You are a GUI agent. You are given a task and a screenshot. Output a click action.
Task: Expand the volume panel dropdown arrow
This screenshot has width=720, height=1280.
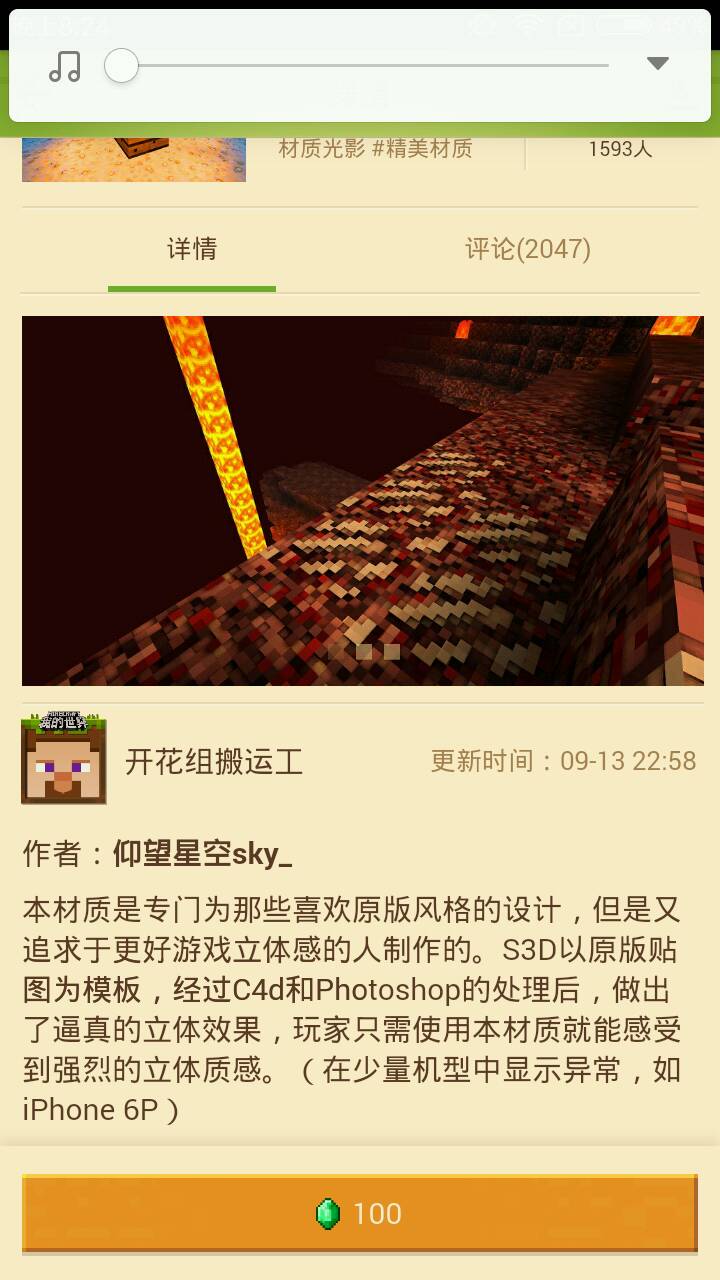(x=657, y=64)
